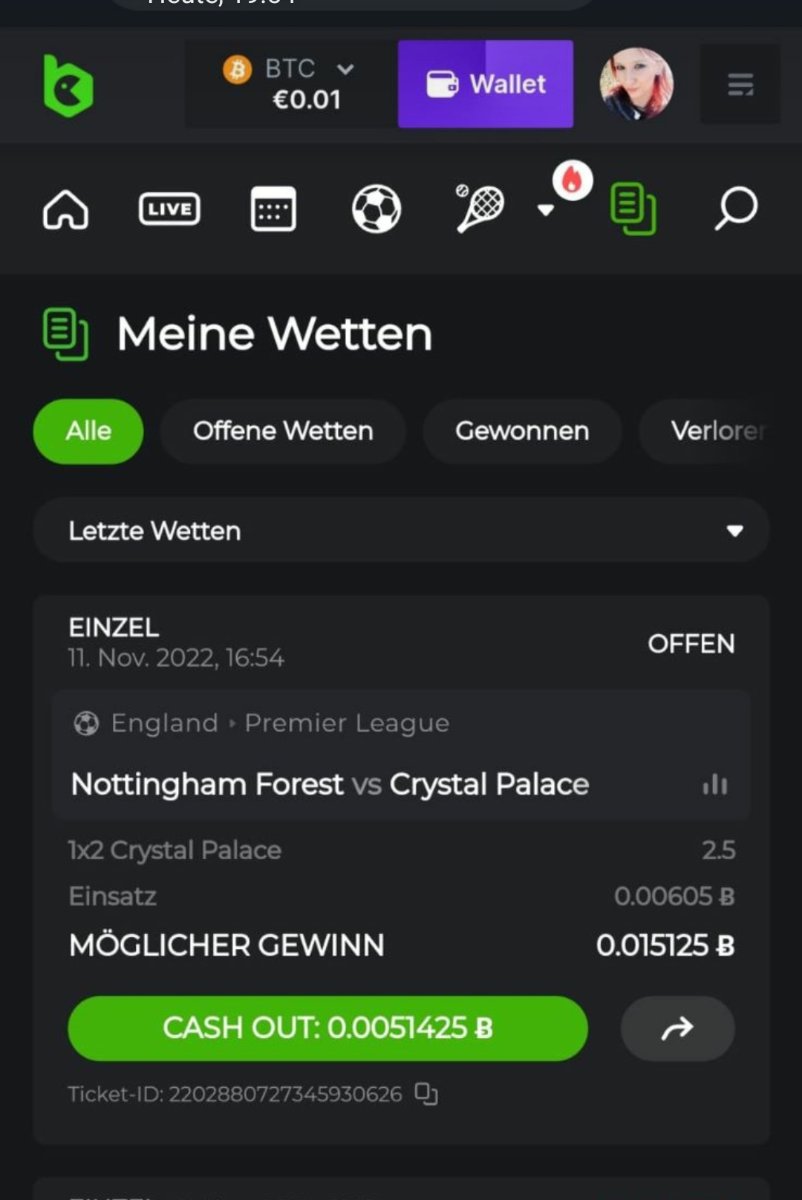802x1200 pixels.
Task: Open the football section
Action: click(377, 210)
